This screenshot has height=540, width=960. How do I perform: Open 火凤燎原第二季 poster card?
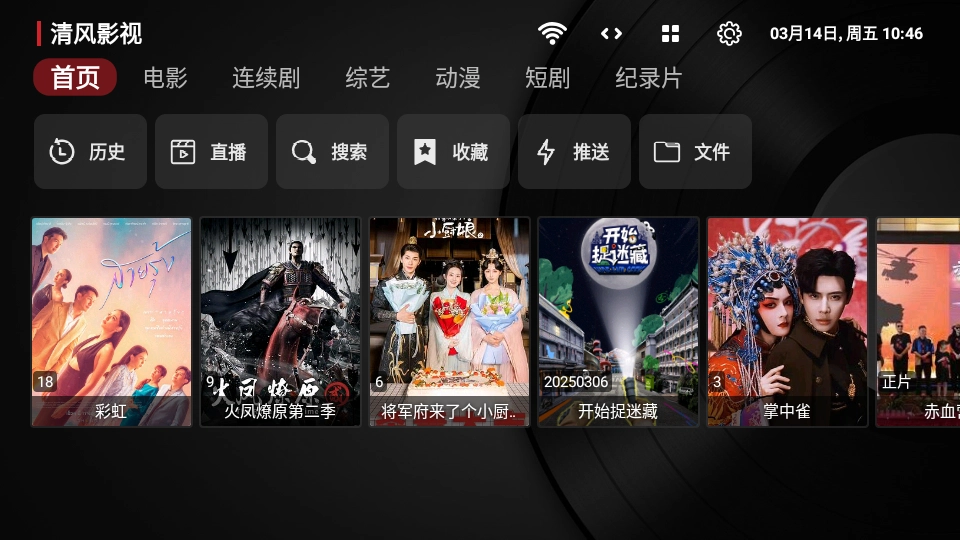280,322
